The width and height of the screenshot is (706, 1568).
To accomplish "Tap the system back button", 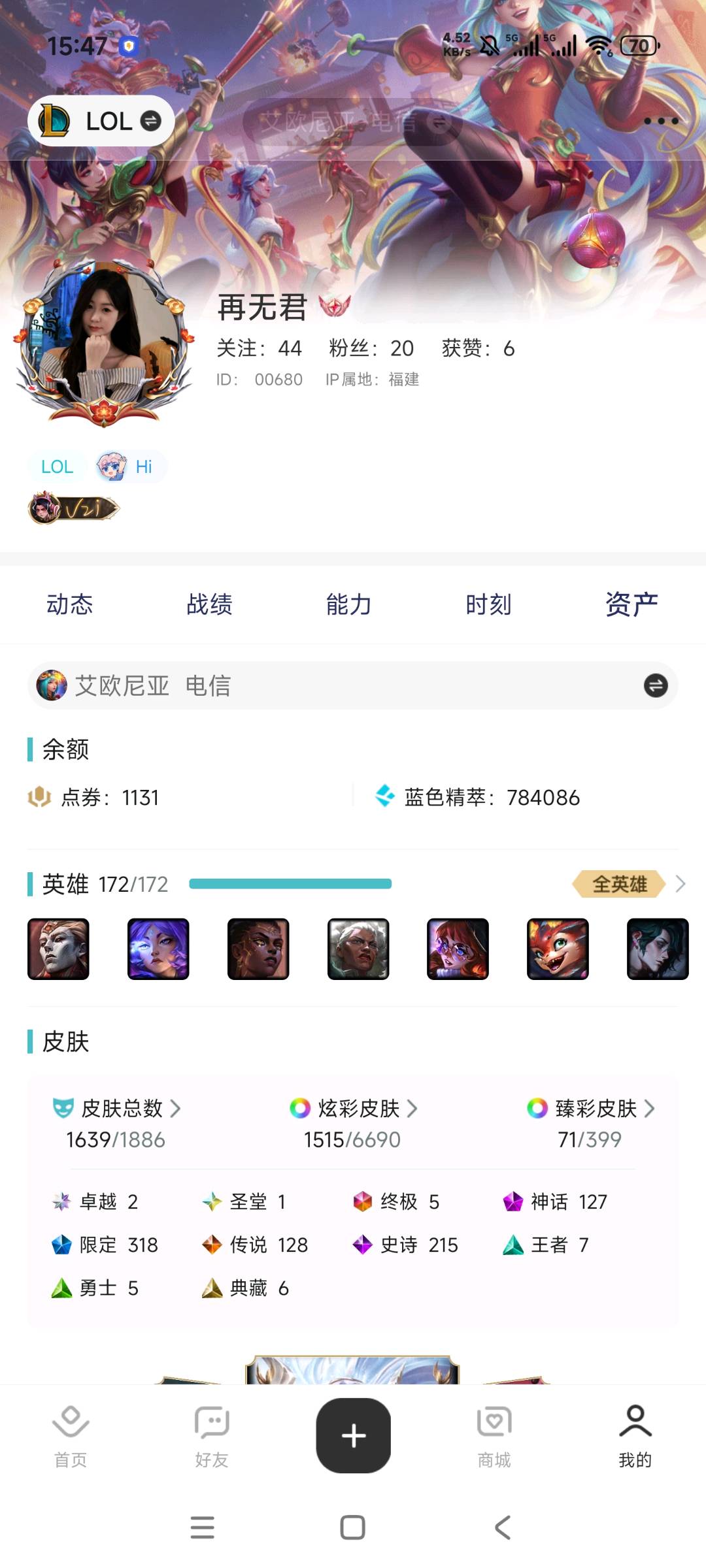I will tap(502, 1527).
